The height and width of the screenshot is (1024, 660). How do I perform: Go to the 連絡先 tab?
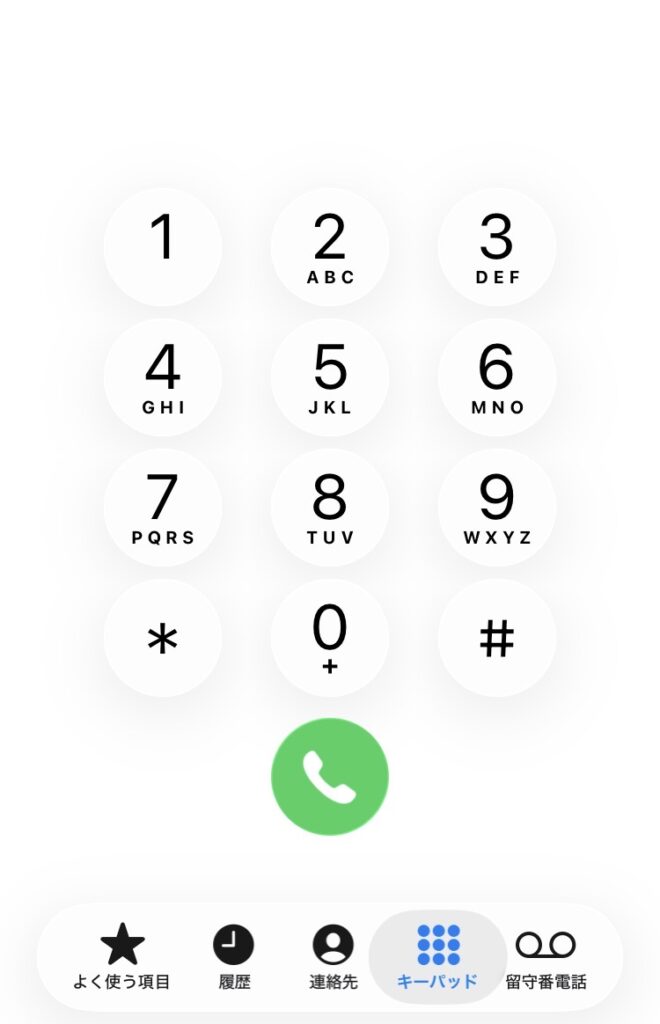point(333,957)
